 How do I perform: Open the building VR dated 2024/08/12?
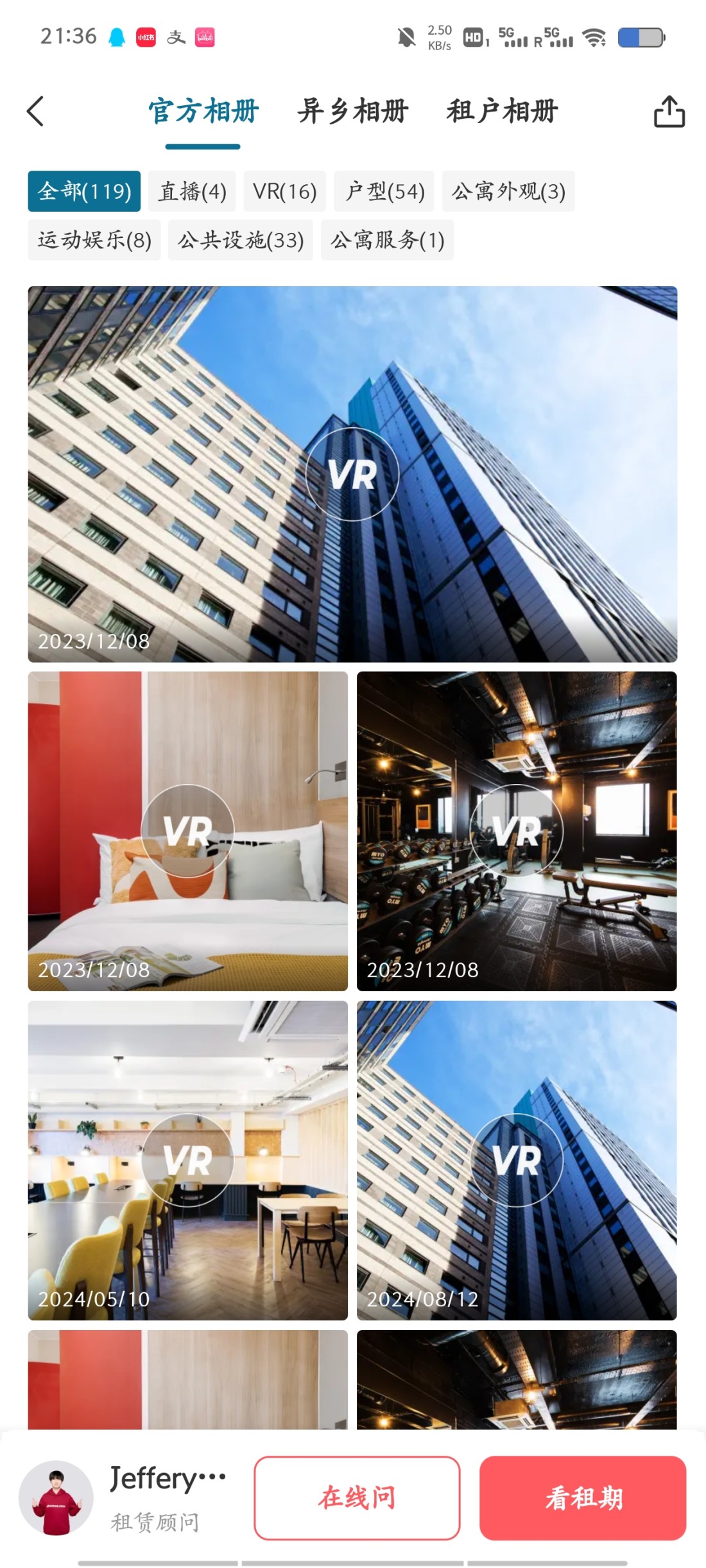(517, 1160)
